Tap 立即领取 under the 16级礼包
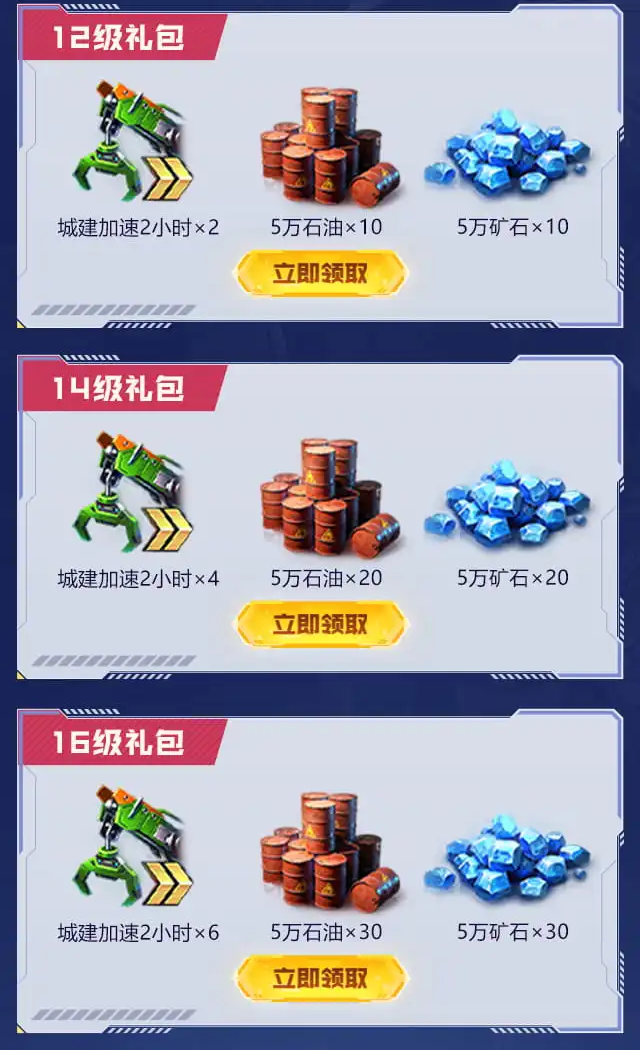This screenshot has width=640, height=1050. [321, 977]
